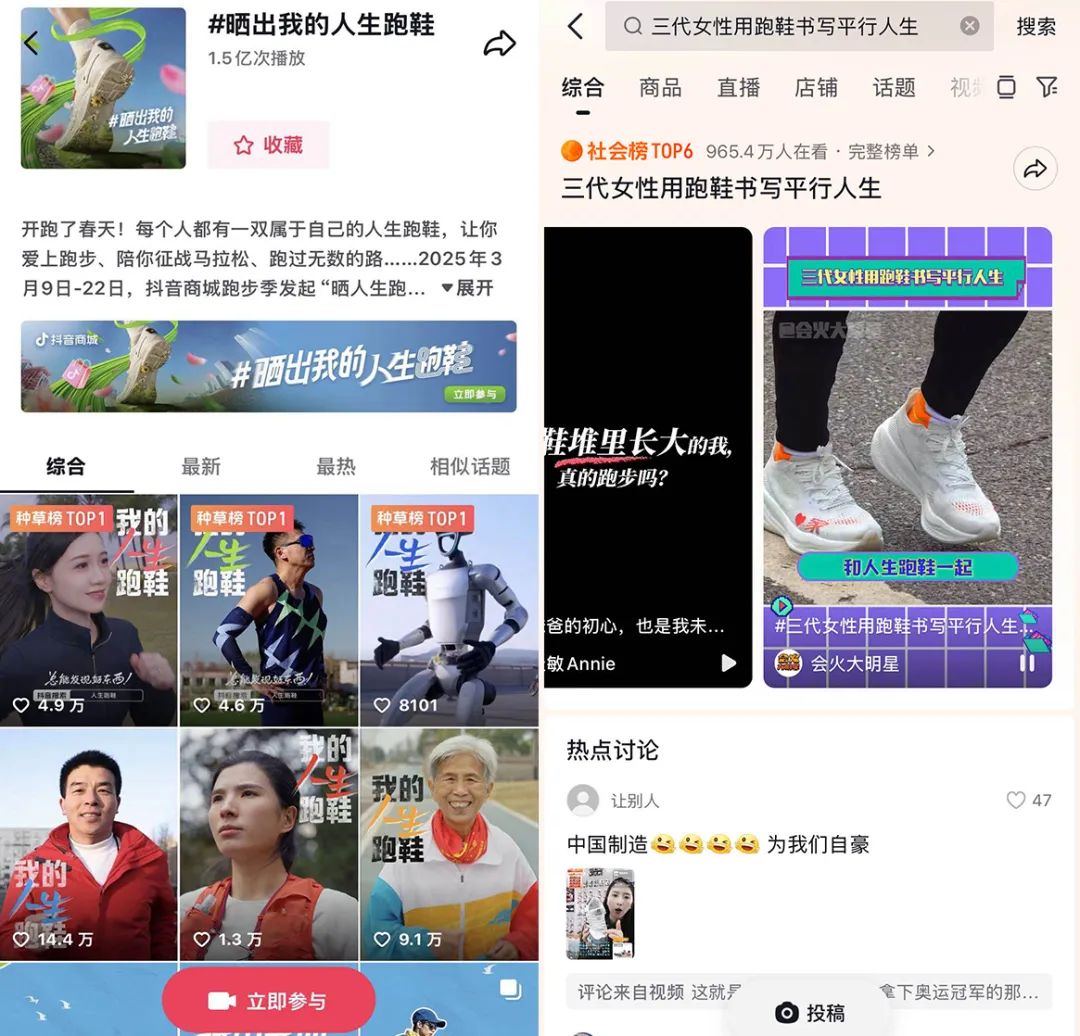The height and width of the screenshot is (1036, 1080).
Task: Tap 收藏 to favorite the topic
Action: [x=268, y=145]
